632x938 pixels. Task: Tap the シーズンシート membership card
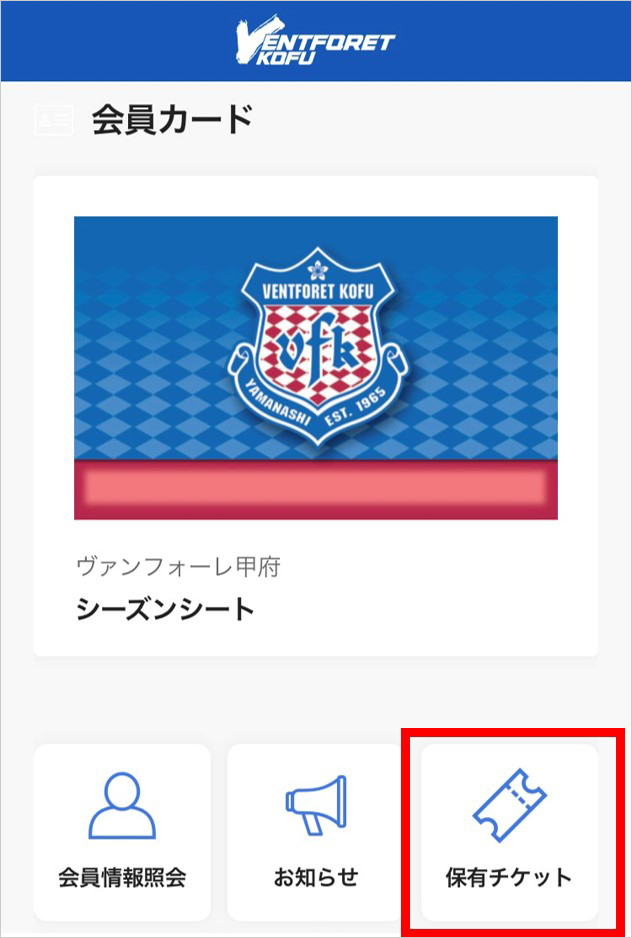[316, 415]
